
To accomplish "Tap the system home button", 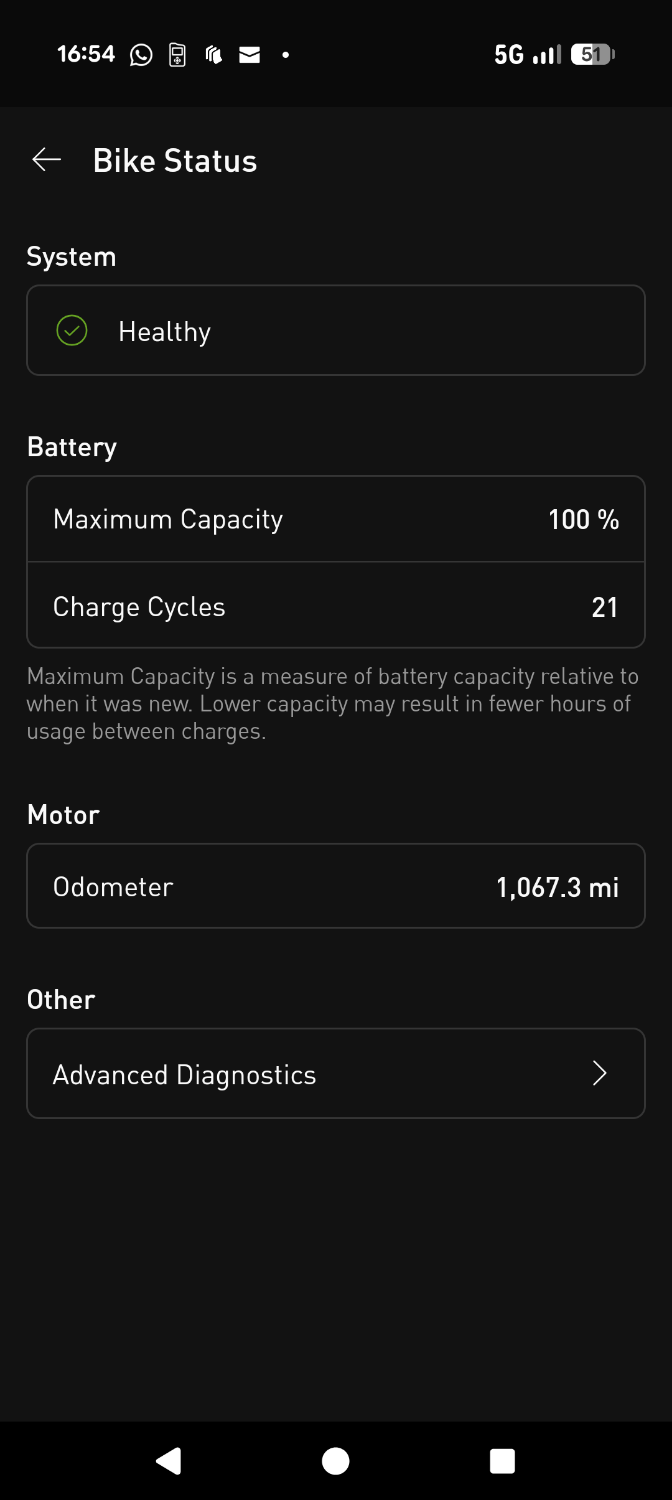I will click(336, 1461).
